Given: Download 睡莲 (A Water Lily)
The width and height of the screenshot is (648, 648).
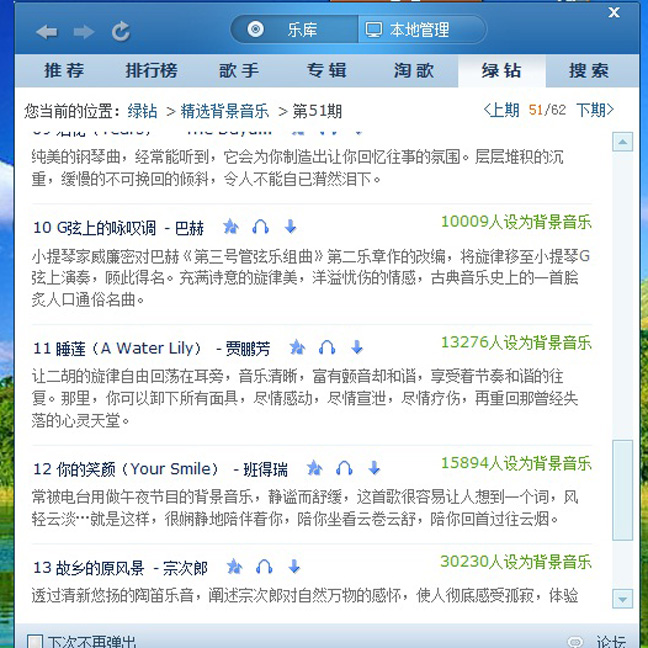Looking at the screenshot, I should click(x=356, y=348).
